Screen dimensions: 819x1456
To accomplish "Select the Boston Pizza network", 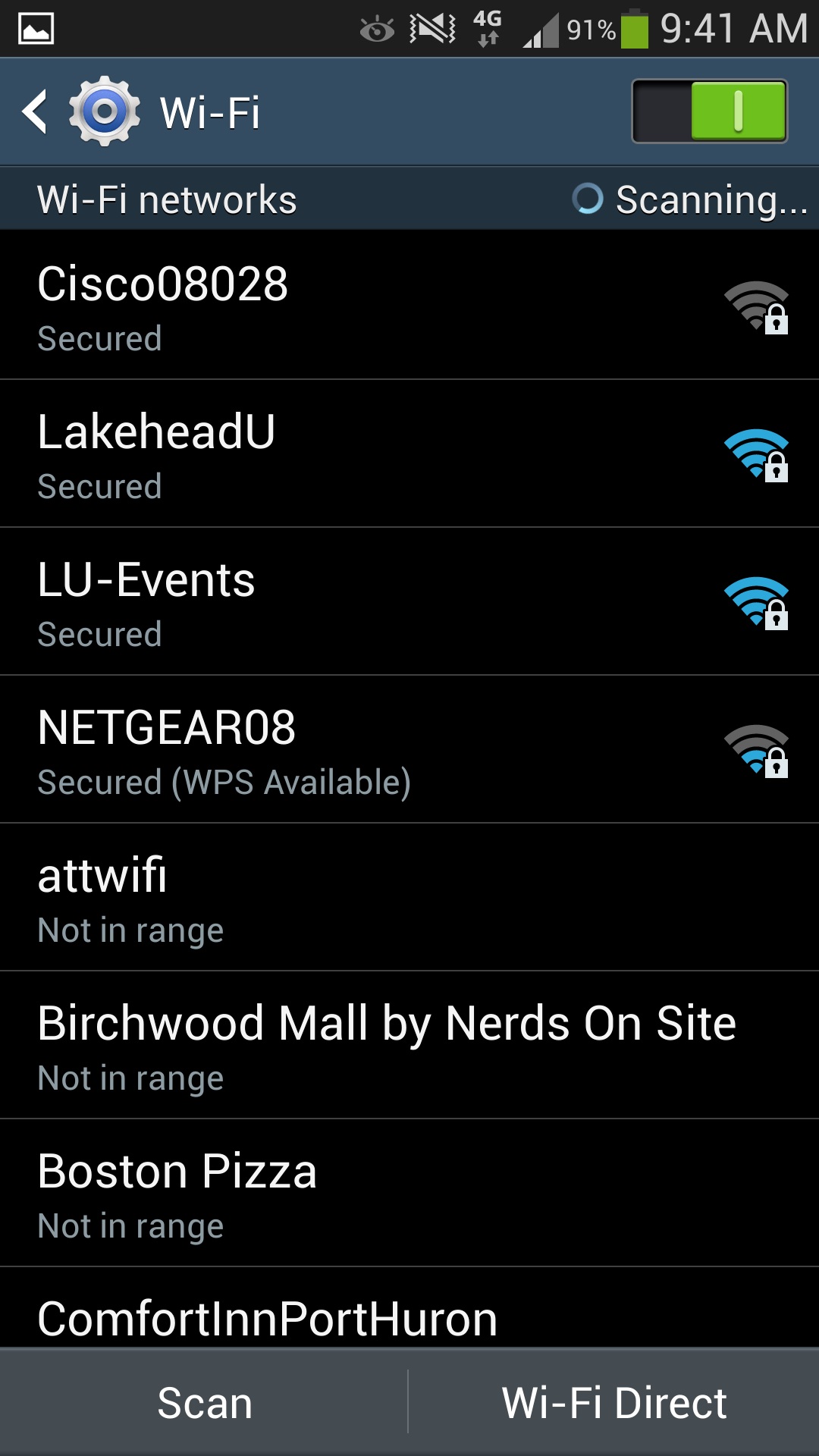I will click(x=409, y=1193).
